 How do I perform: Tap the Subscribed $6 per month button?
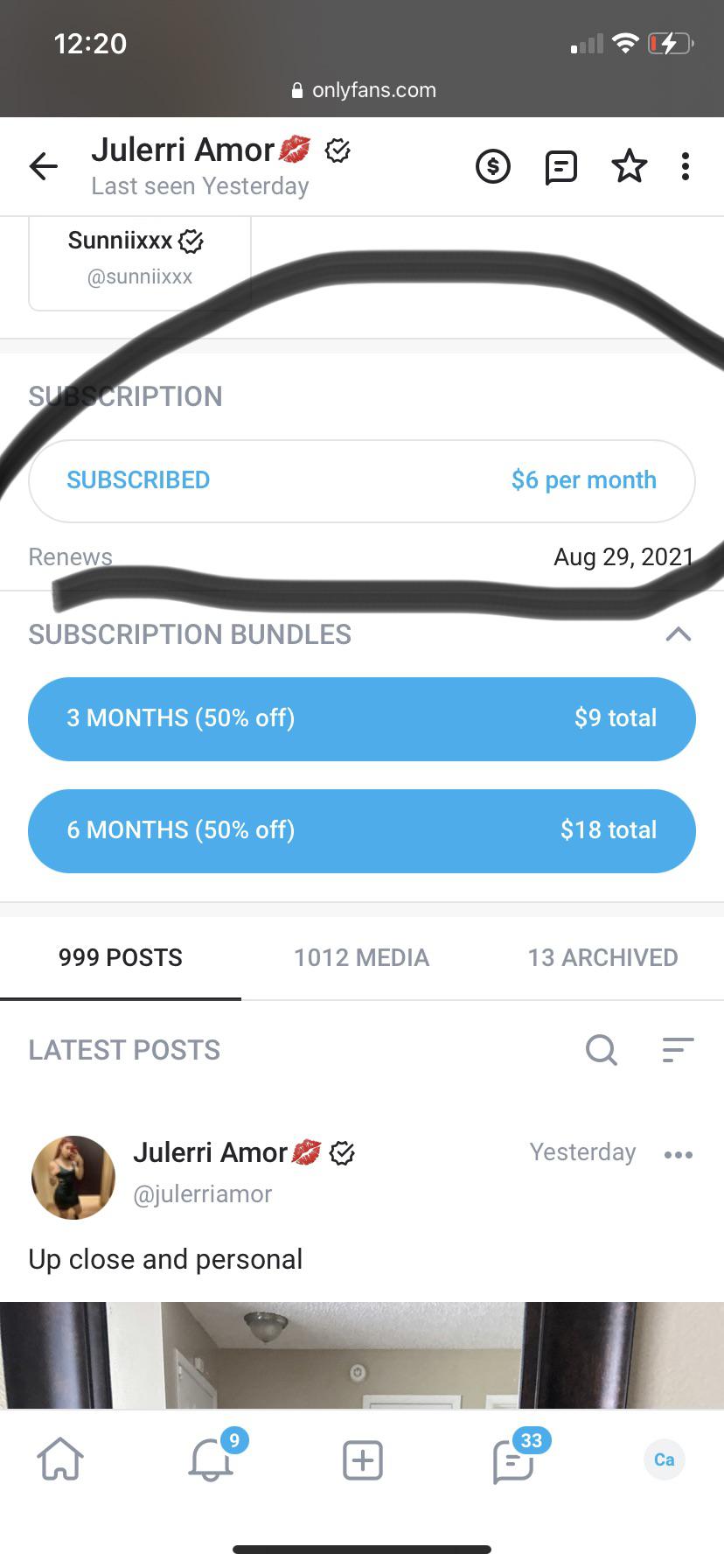click(x=362, y=480)
